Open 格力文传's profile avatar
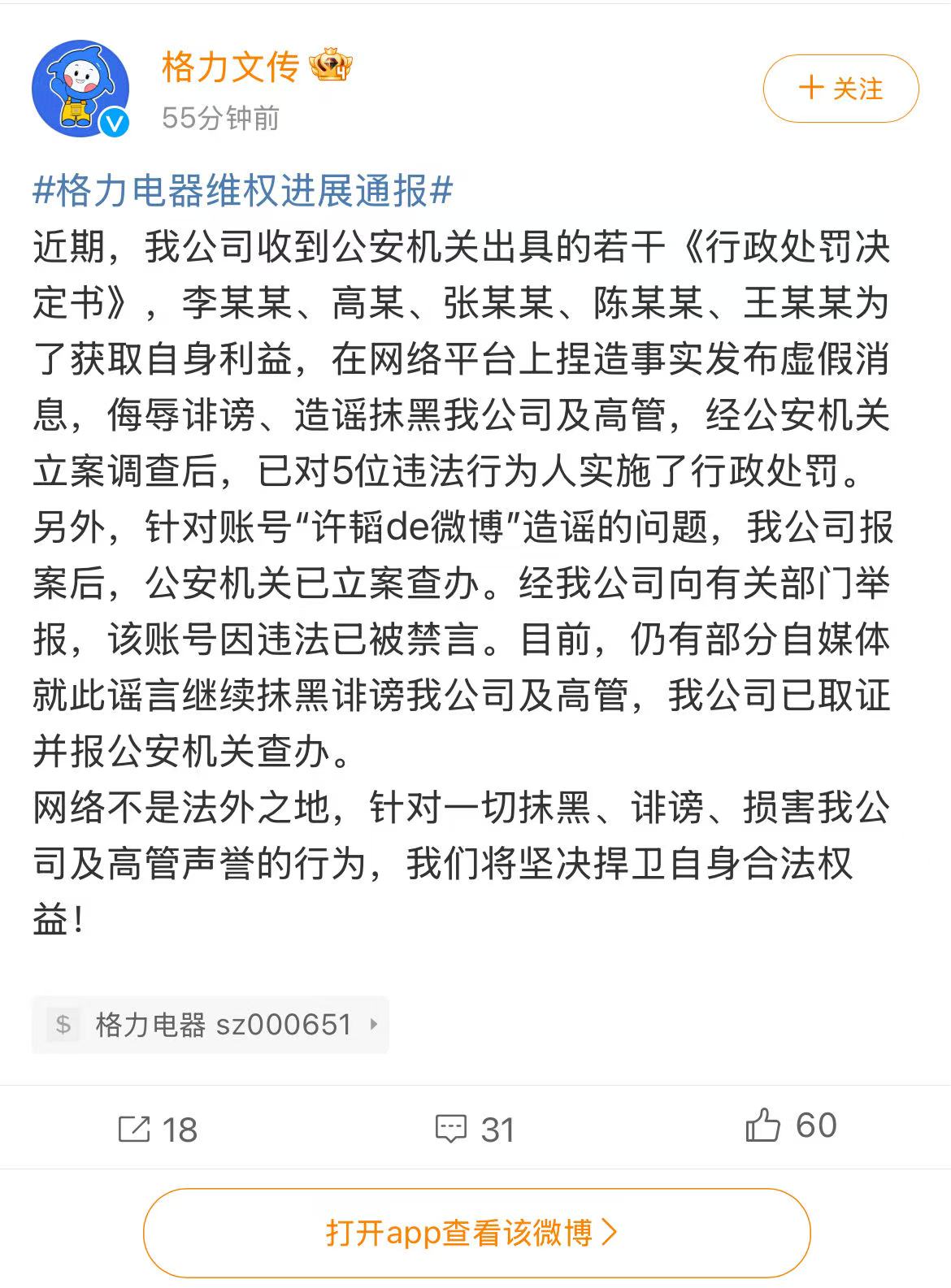951x1288 pixels. pos(80,89)
